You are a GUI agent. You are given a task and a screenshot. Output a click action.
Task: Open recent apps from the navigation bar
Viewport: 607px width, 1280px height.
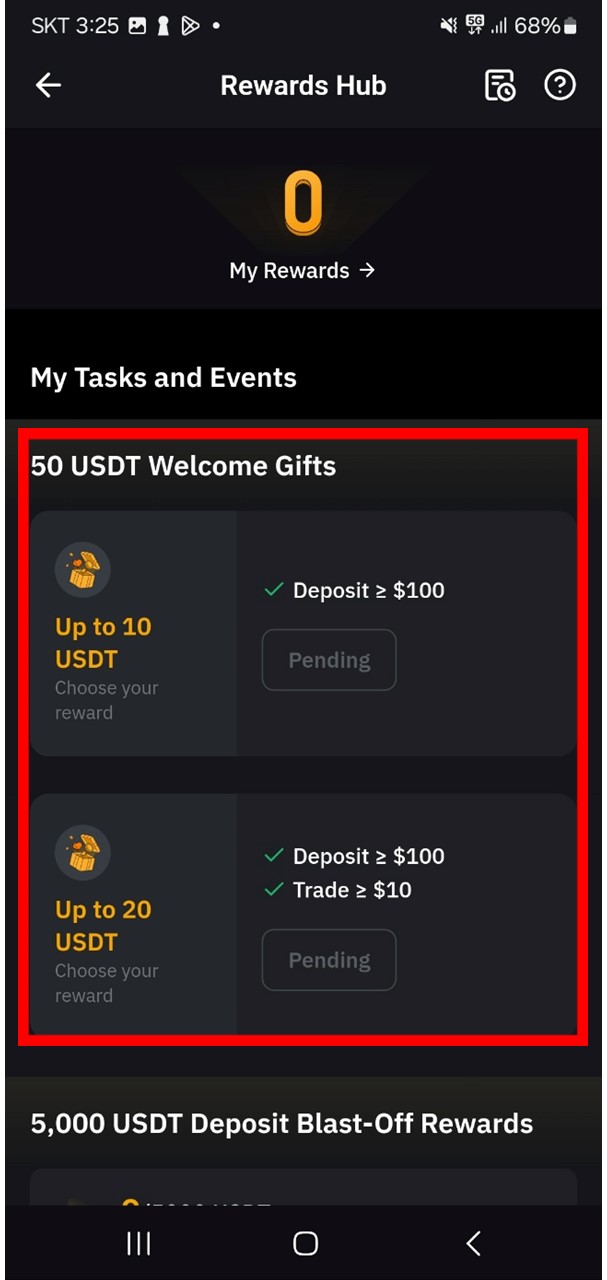tap(138, 1243)
